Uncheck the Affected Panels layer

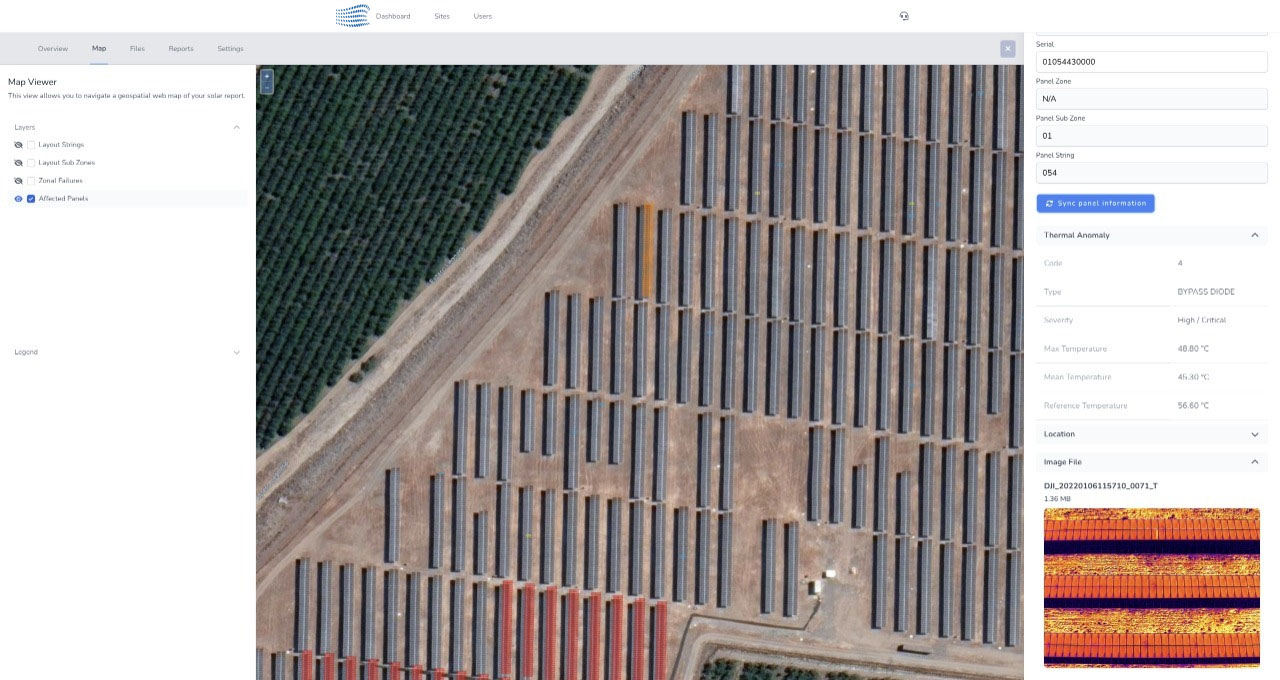[x=31, y=199]
